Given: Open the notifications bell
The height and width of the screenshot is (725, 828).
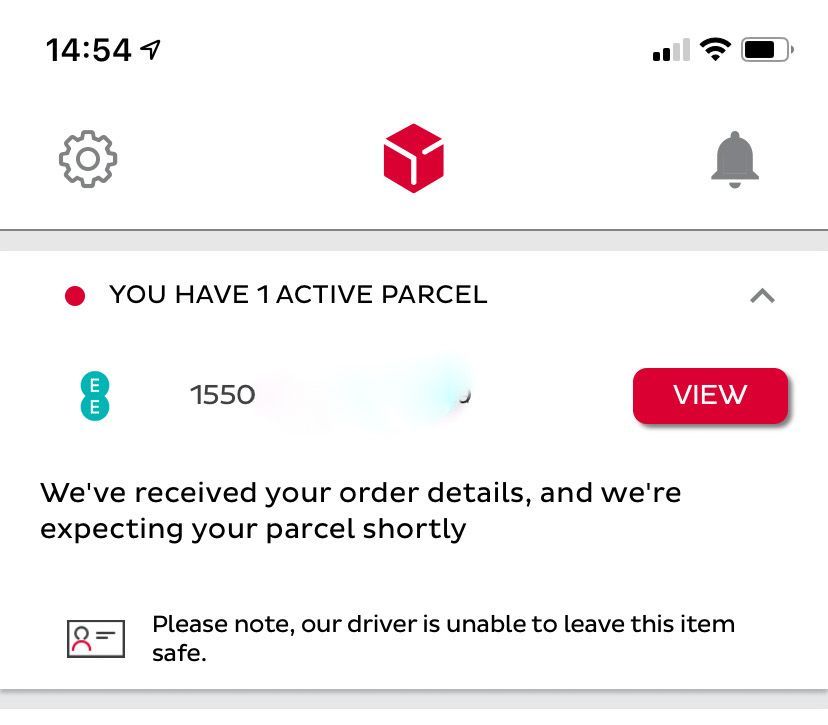Looking at the screenshot, I should click(735, 159).
